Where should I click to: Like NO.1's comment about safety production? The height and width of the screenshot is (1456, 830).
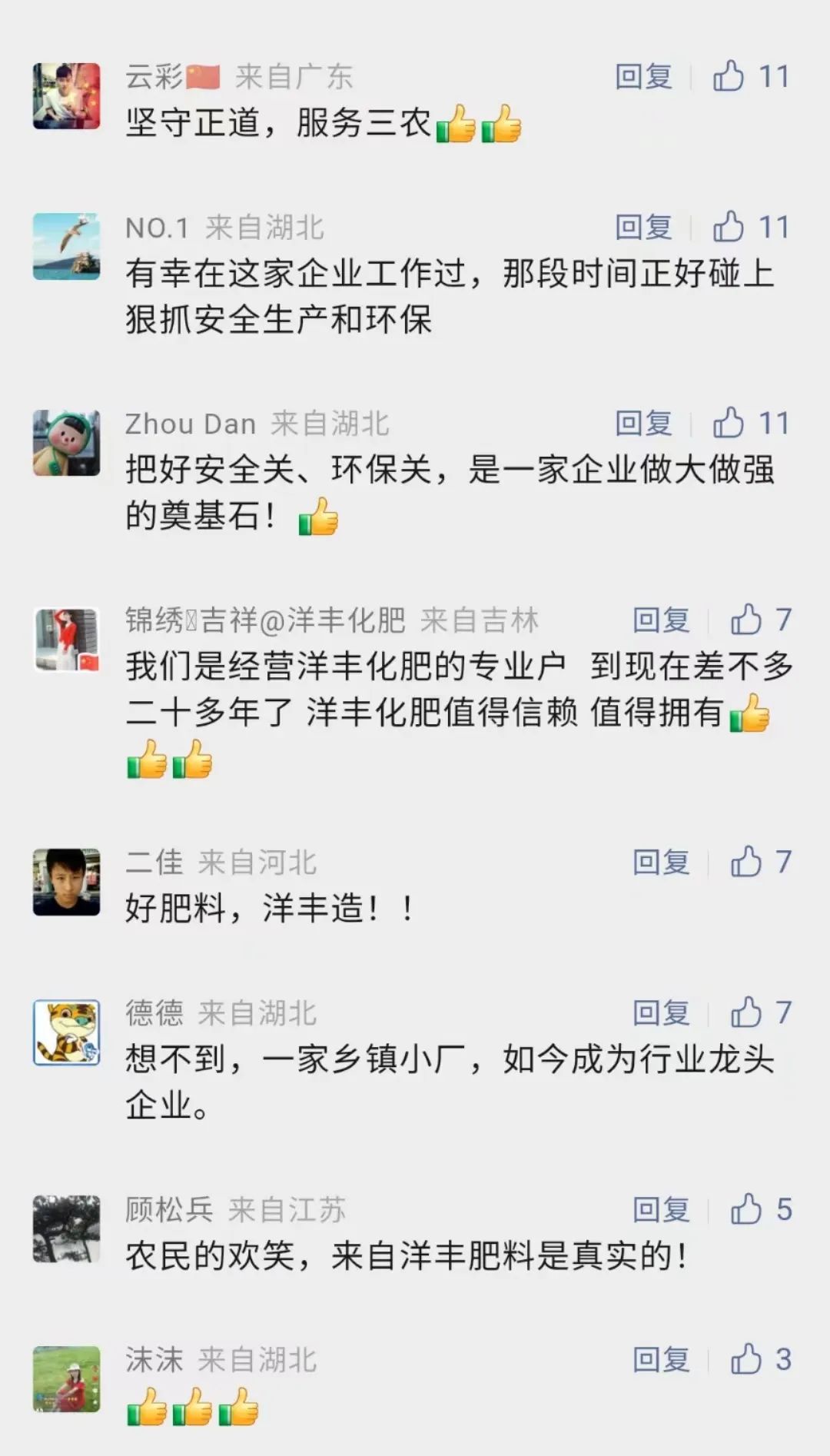[x=729, y=228]
